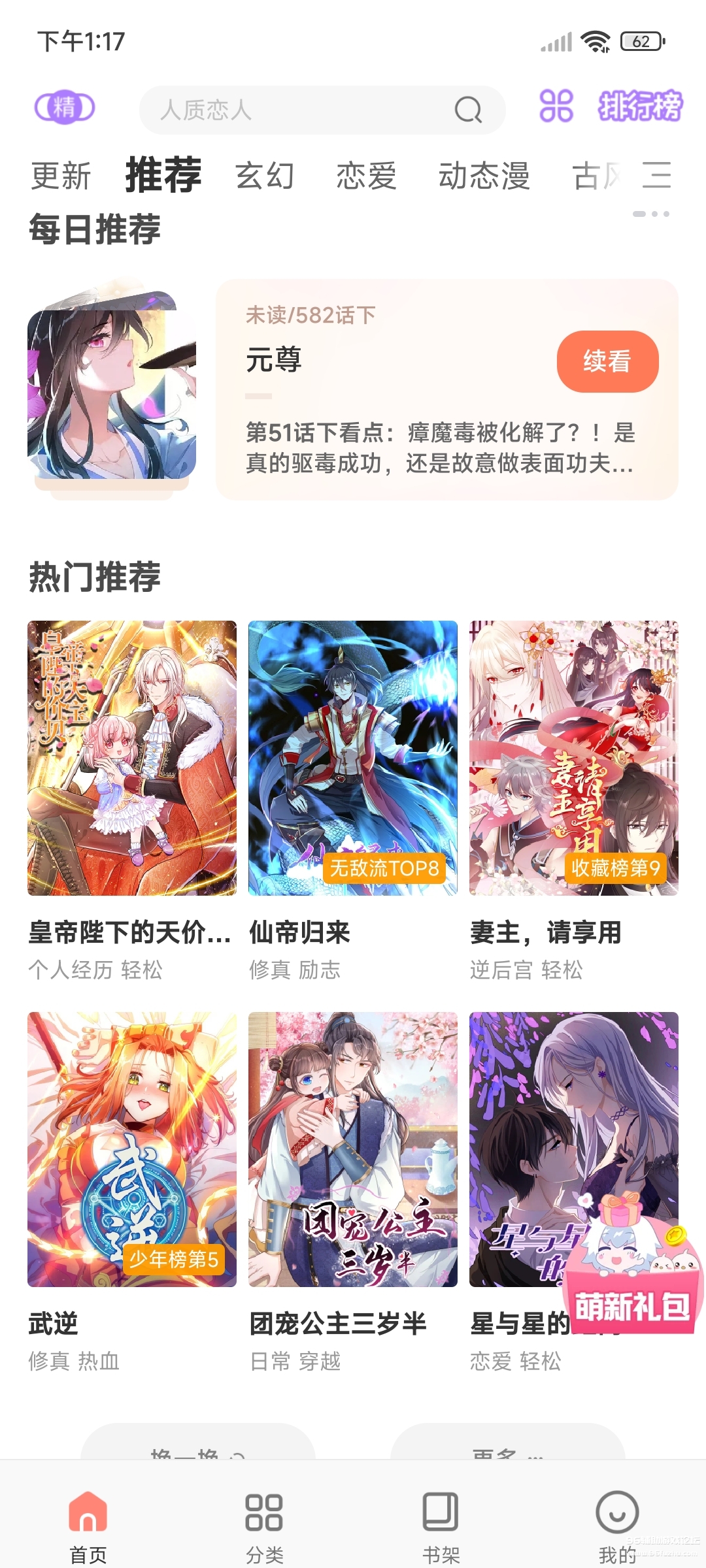Open the 元尊 daily recommendation cover
The height and width of the screenshot is (1568, 706).
[x=112, y=389]
